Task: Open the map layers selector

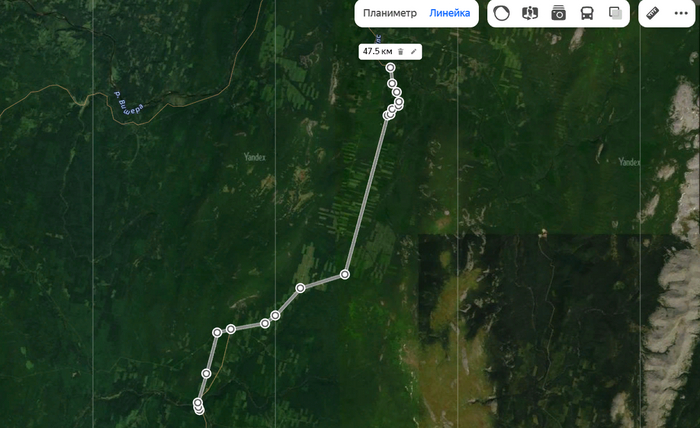Action: [615, 14]
